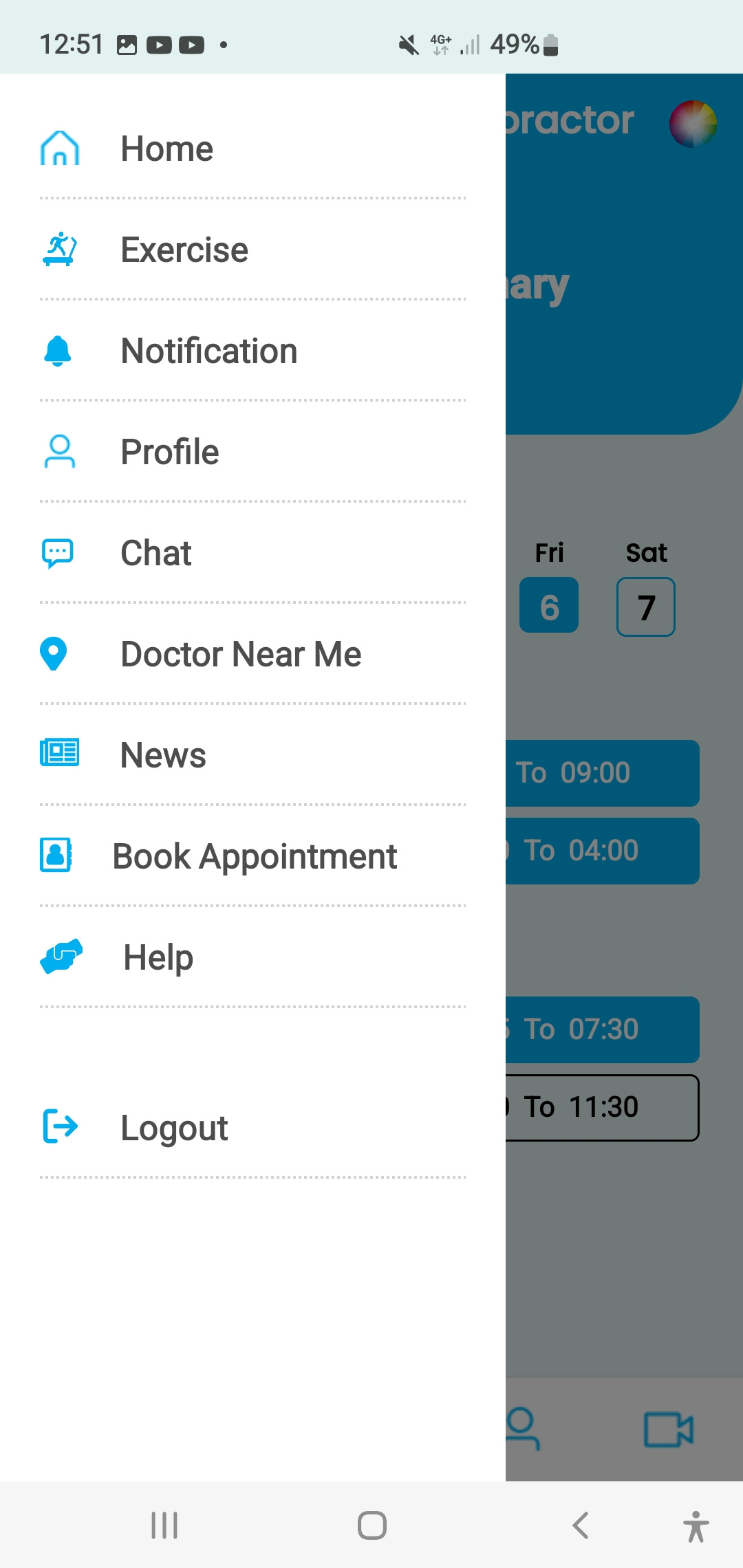Select the News newspaper icon
The height and width of the screenshot is (1568, 743).
click(59, 754)
